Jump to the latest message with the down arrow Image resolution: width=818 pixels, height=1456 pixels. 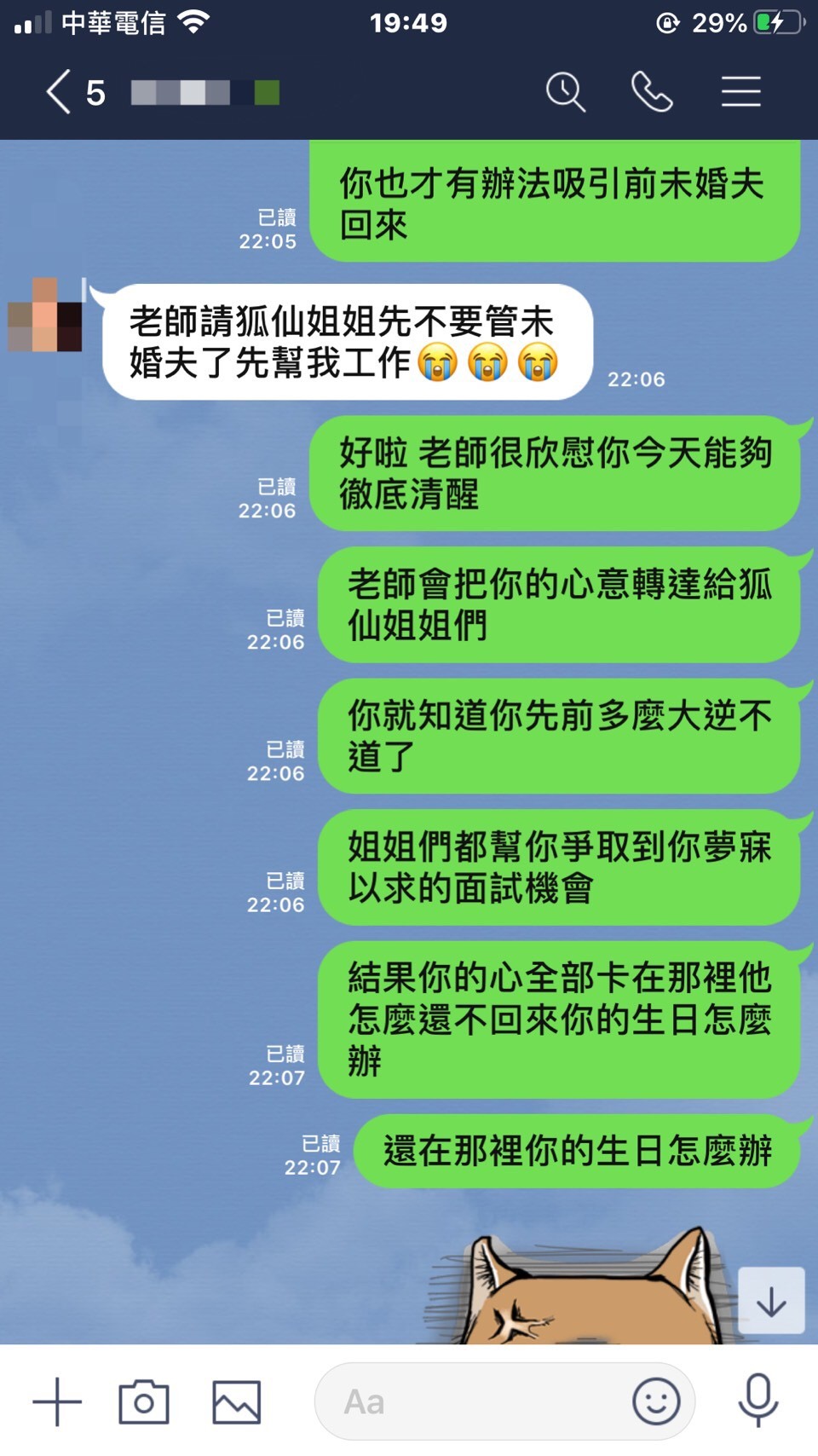[x=771, y=1301]
